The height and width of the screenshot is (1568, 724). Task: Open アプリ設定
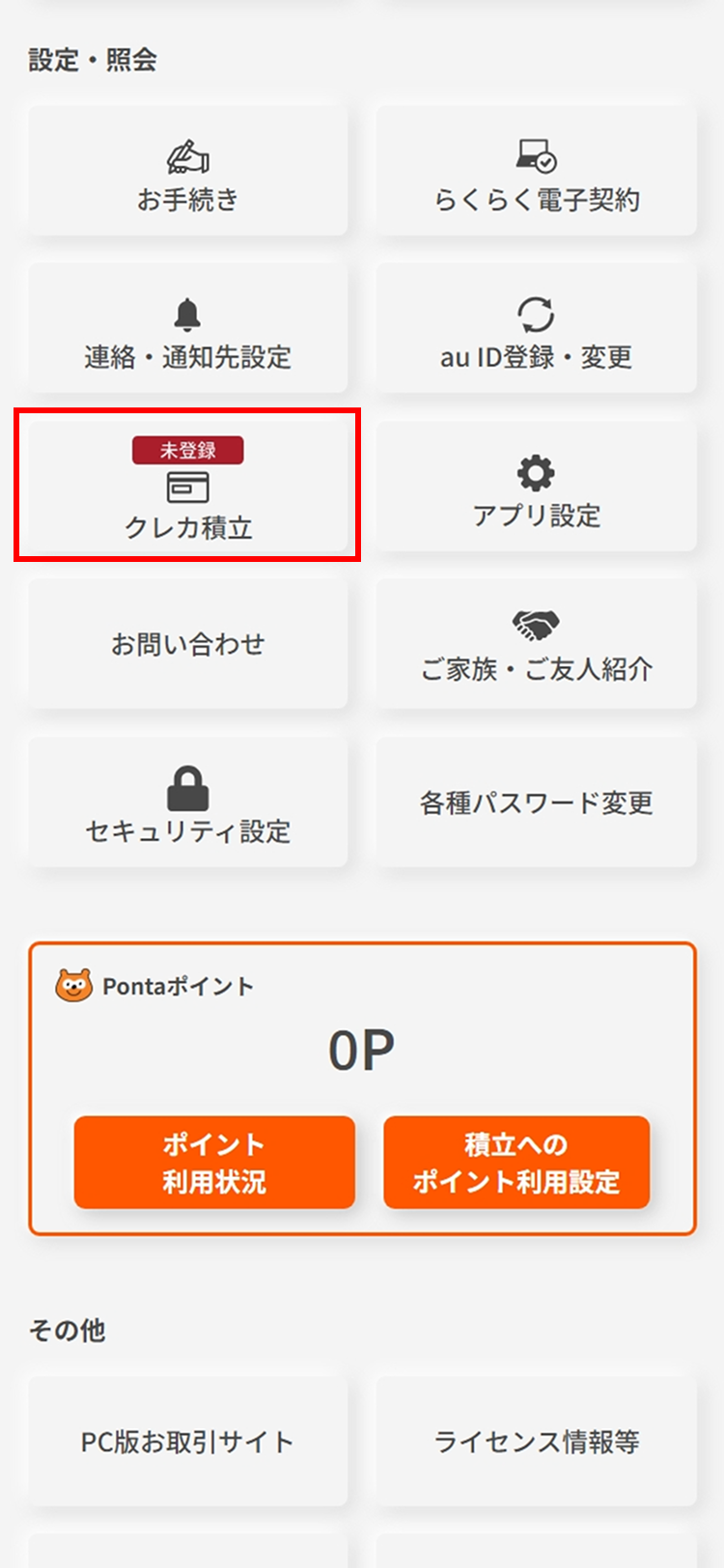[536, 486]
